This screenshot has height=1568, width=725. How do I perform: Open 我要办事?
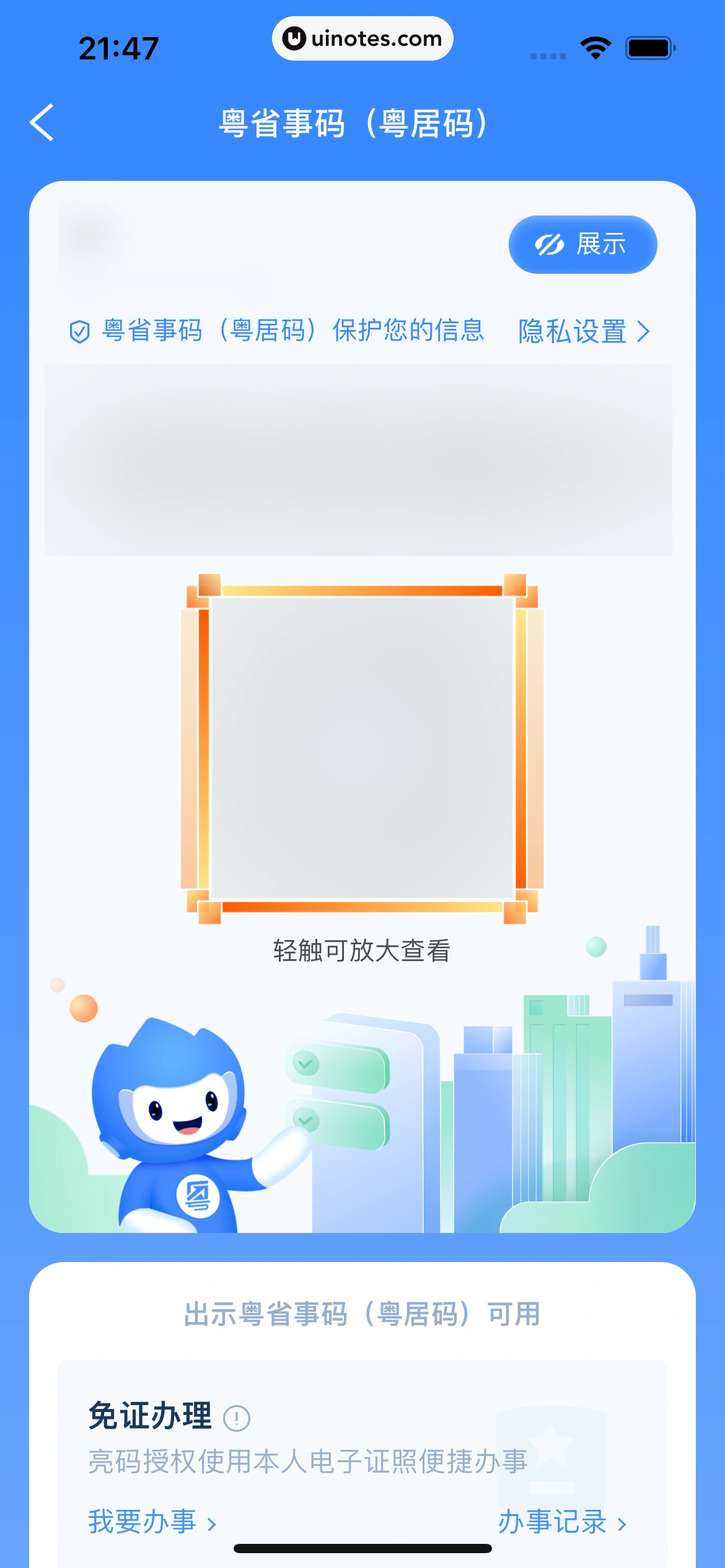tap(152, 1522)
